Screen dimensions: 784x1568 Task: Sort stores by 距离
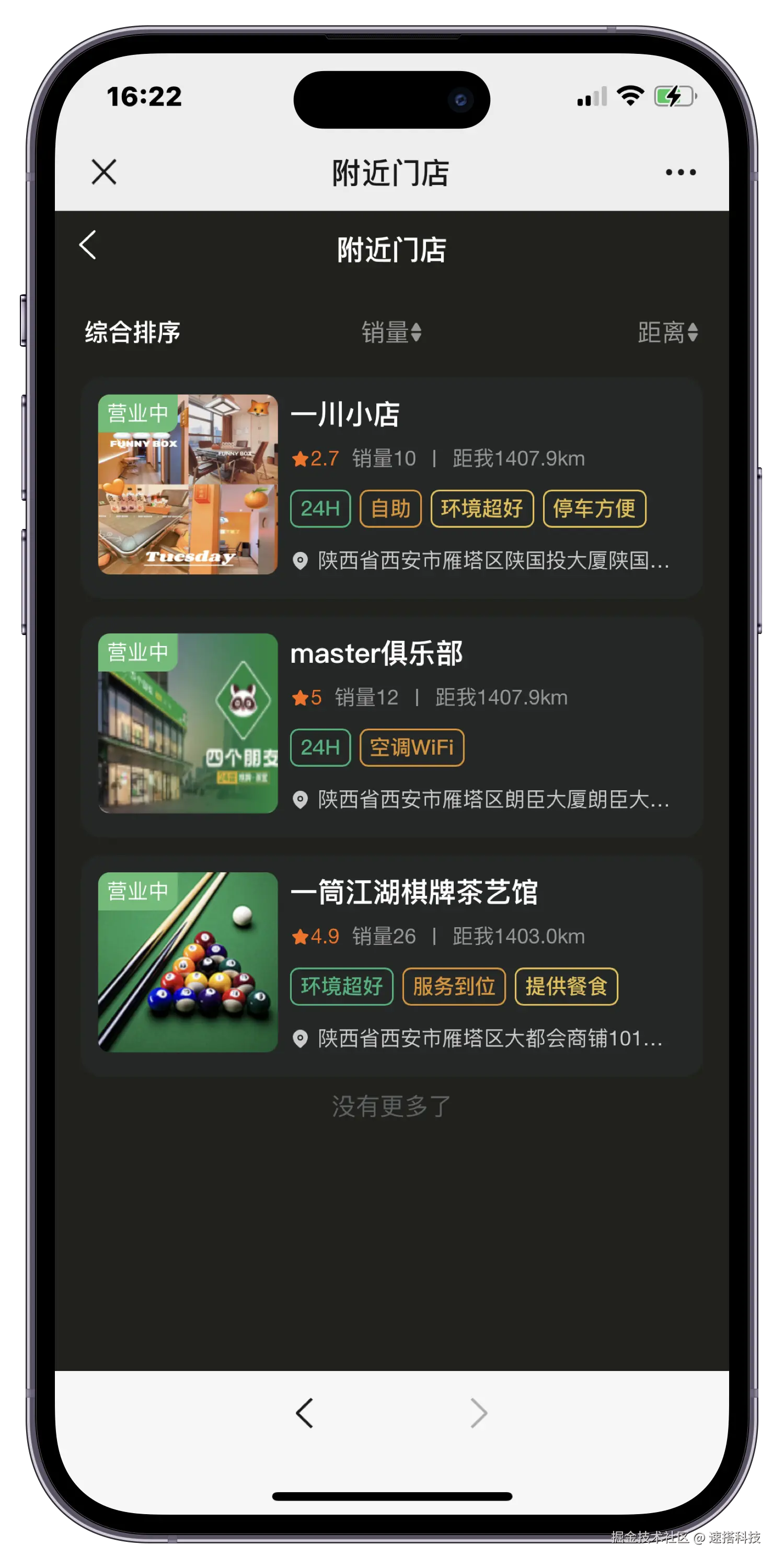click(x=667, y=332)
